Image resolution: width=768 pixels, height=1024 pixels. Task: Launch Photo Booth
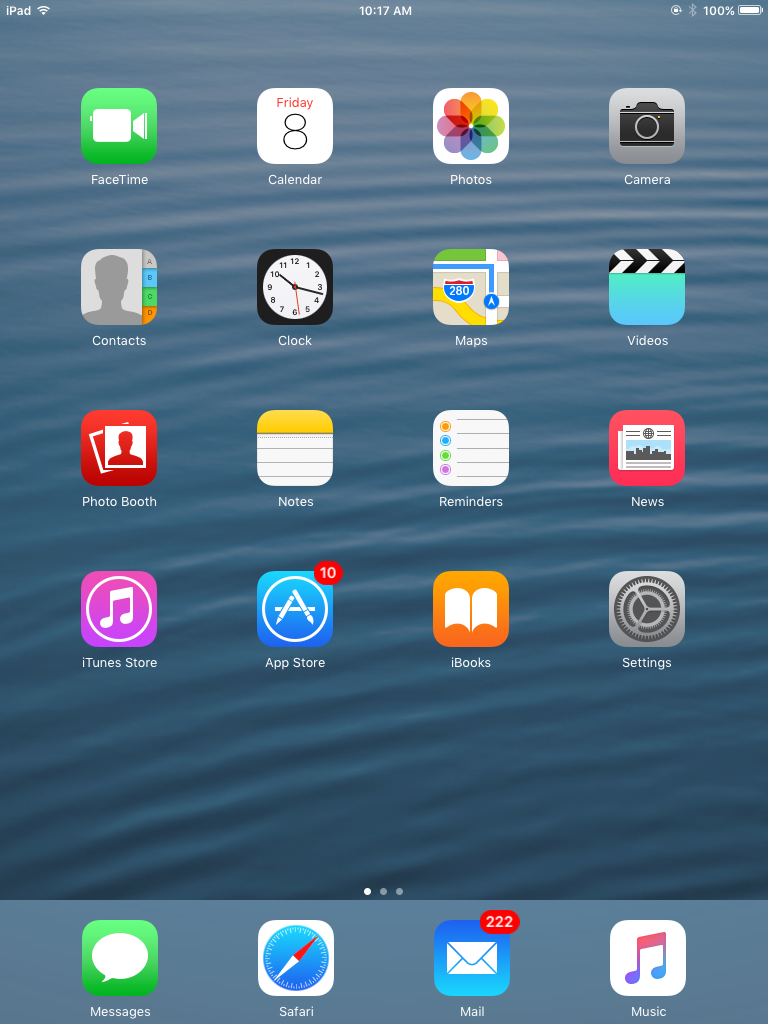click(x=119, y=448)
